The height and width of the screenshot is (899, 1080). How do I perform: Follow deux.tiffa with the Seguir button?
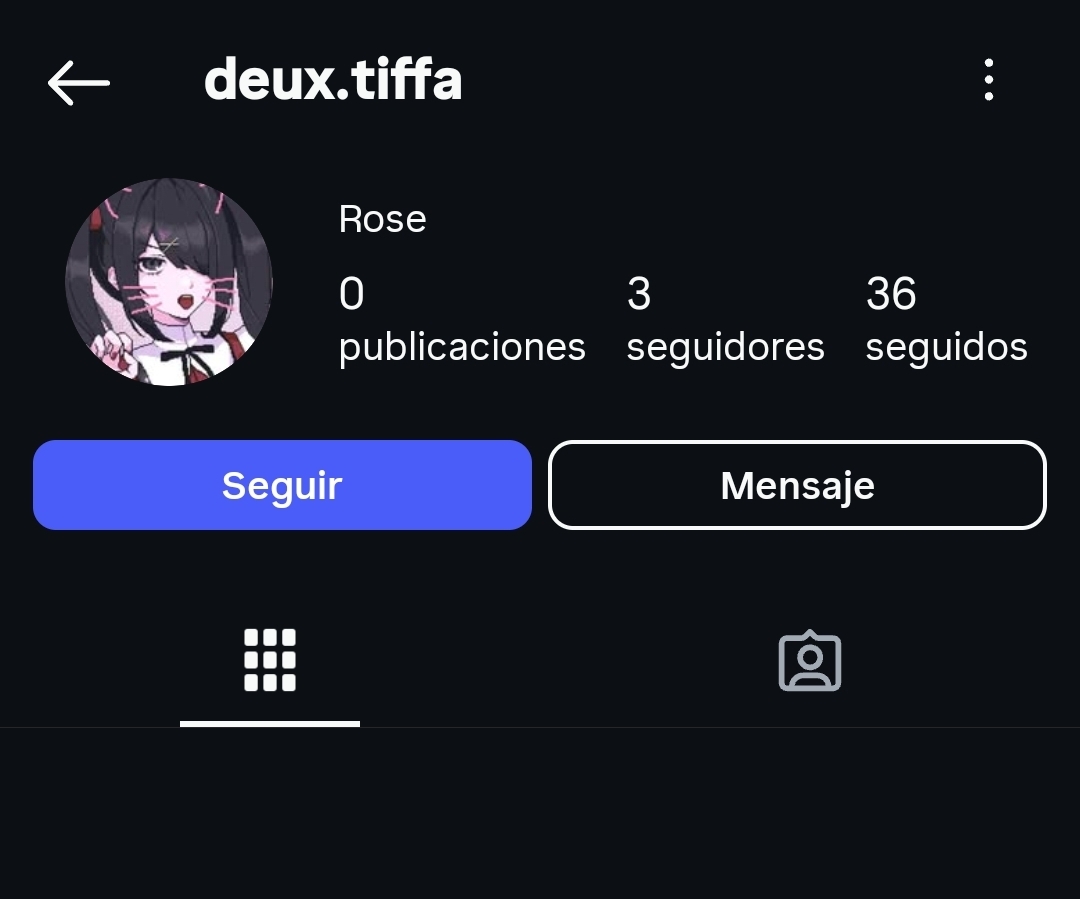click(x=282, y=485)
